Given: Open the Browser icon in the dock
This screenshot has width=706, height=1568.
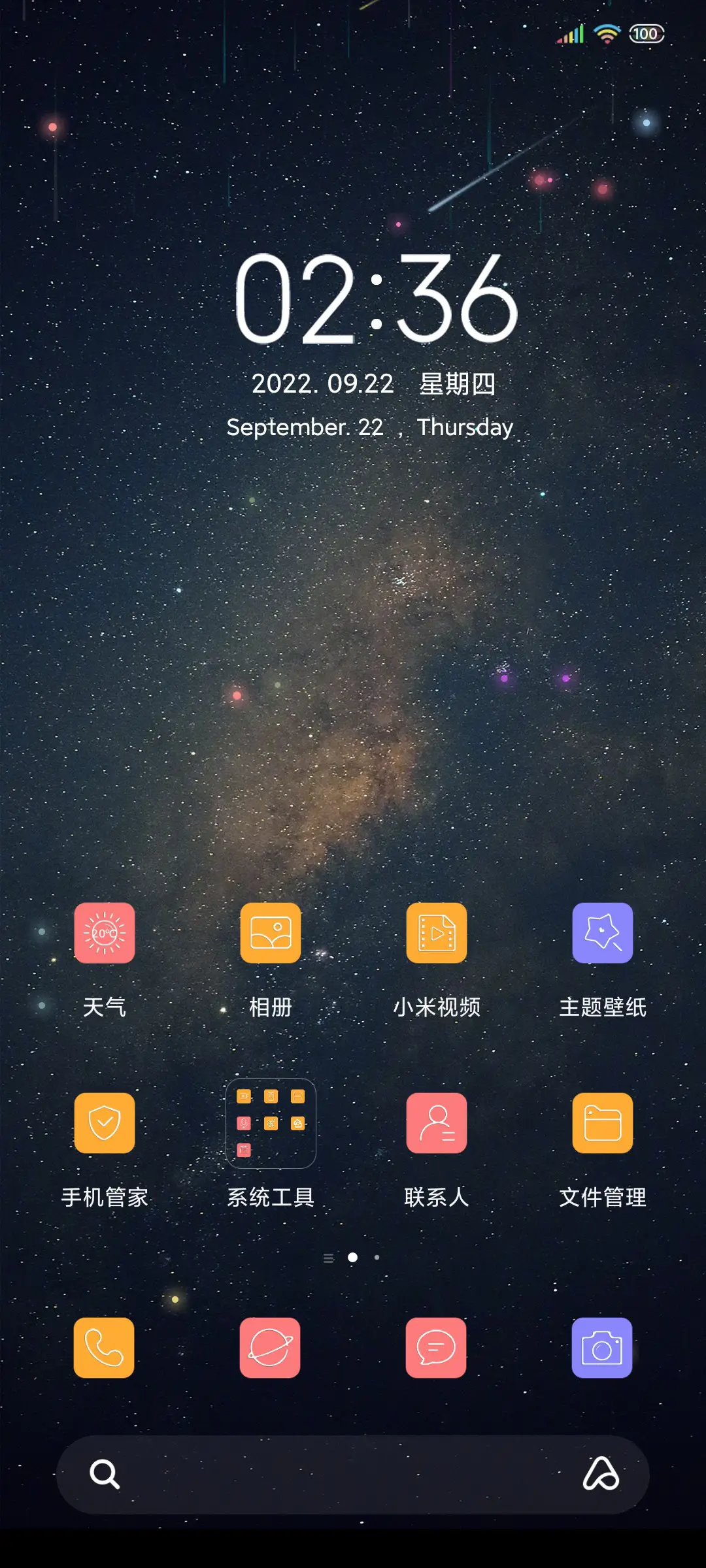Looking at the screenshot, I should pyautogui.click(x=270, y=1348).
